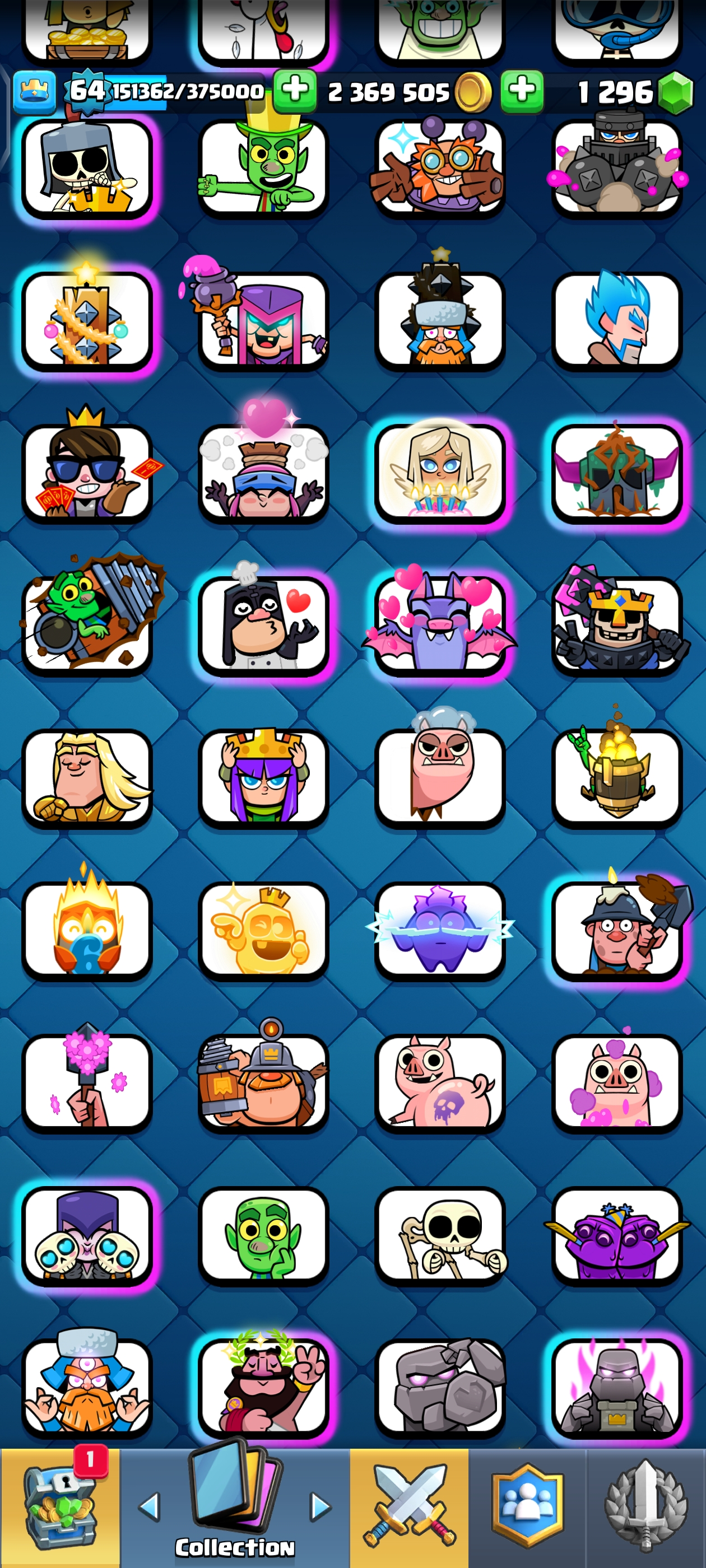Add more gold with the plus button
The image size is (706, 1568).
(x=295, y=91)
